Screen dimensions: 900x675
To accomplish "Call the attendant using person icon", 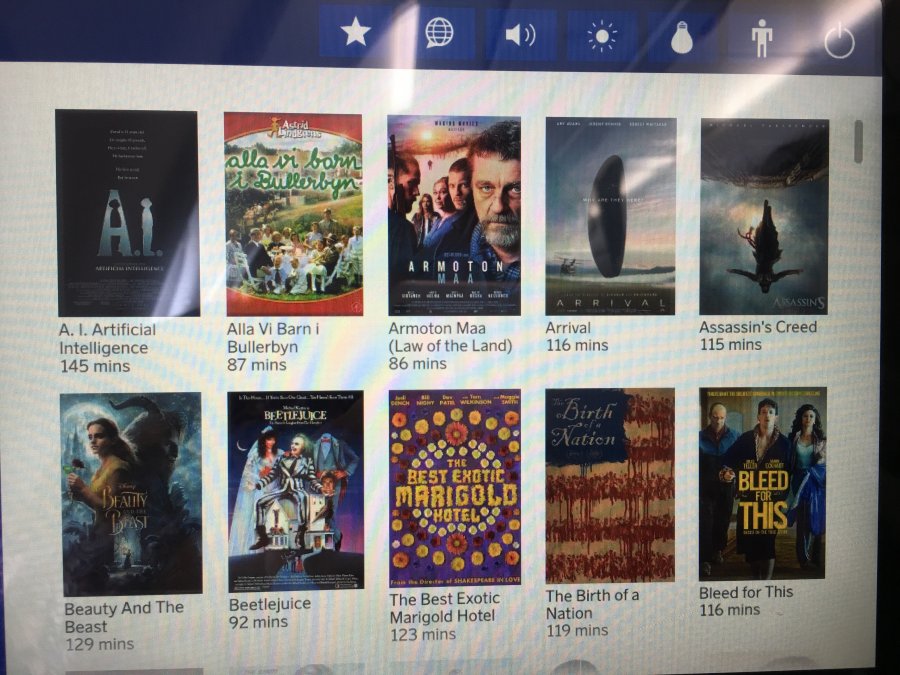I will tap(762, 39).
